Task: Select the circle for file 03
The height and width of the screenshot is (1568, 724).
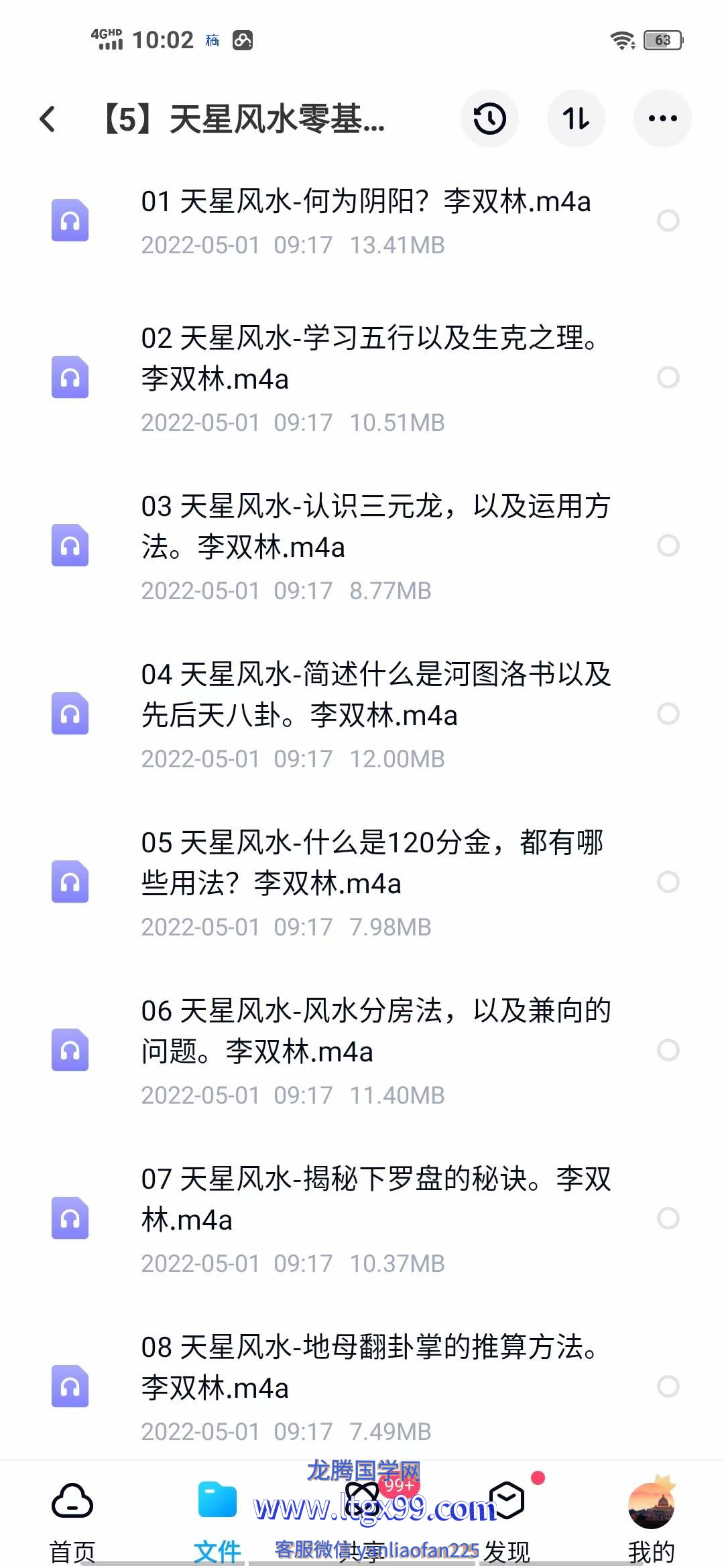Action: click(x=668, y=545)
